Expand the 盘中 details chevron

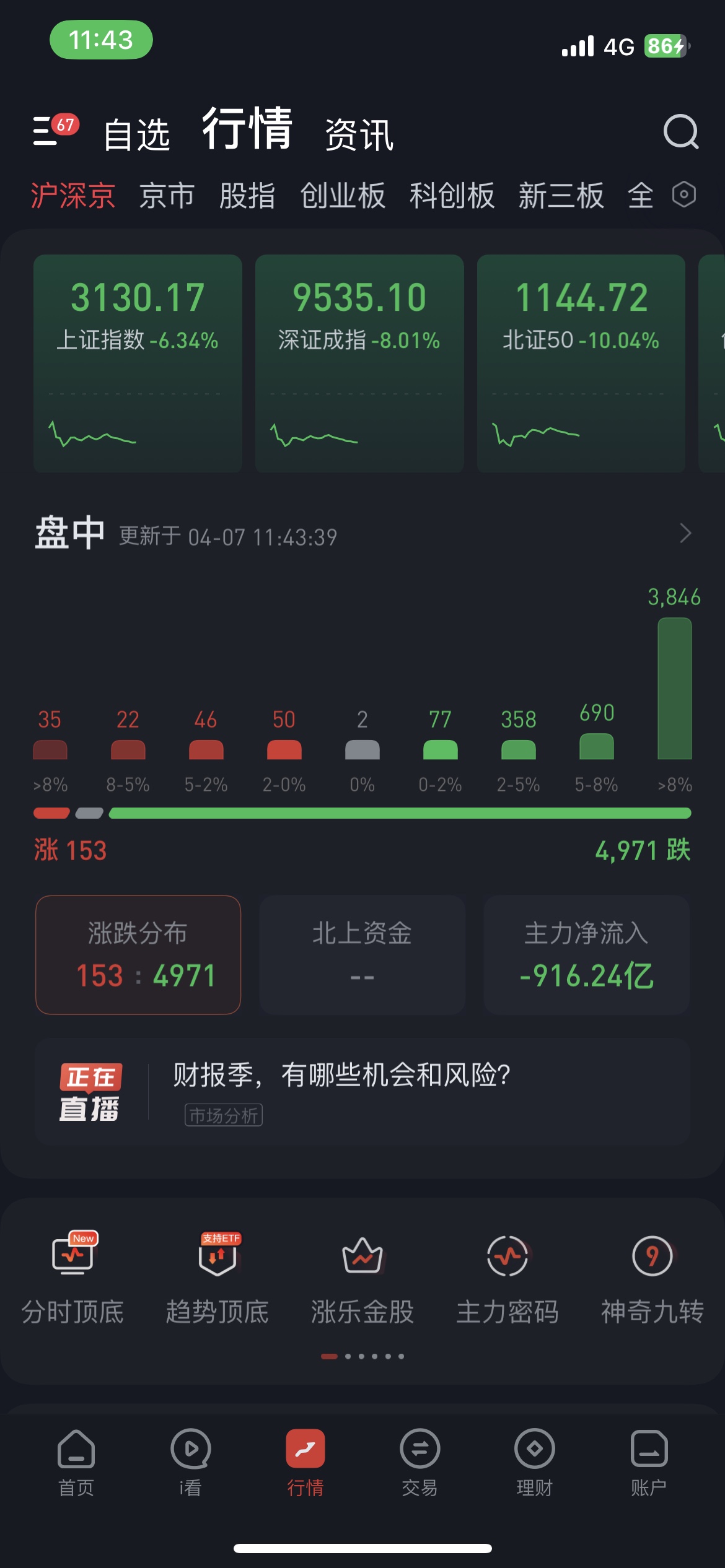coord(685,533)
